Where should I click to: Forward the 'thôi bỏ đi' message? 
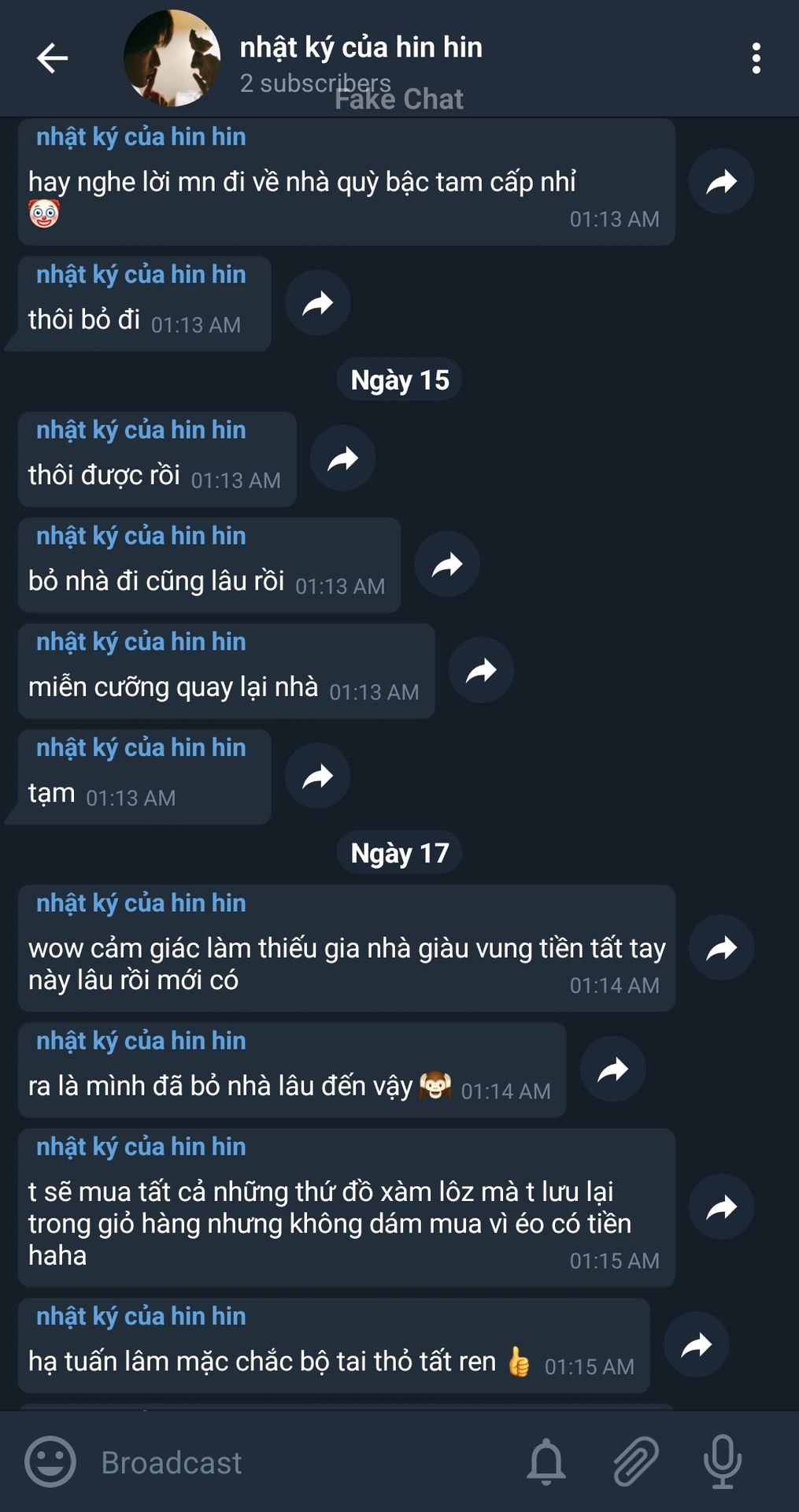(x=317, y=303)
